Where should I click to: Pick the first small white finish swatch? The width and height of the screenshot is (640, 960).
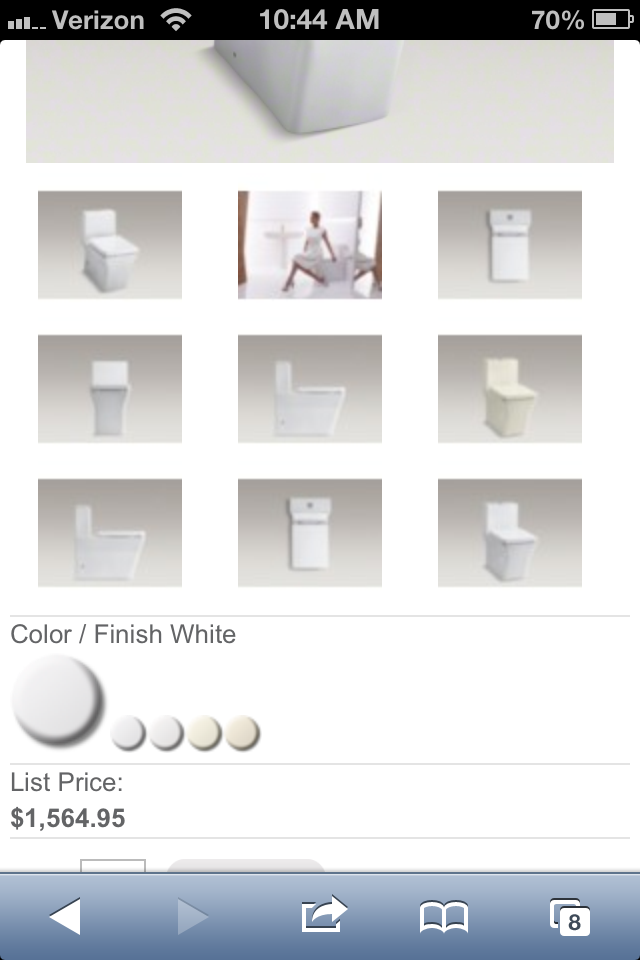click(x=129, y=733)
